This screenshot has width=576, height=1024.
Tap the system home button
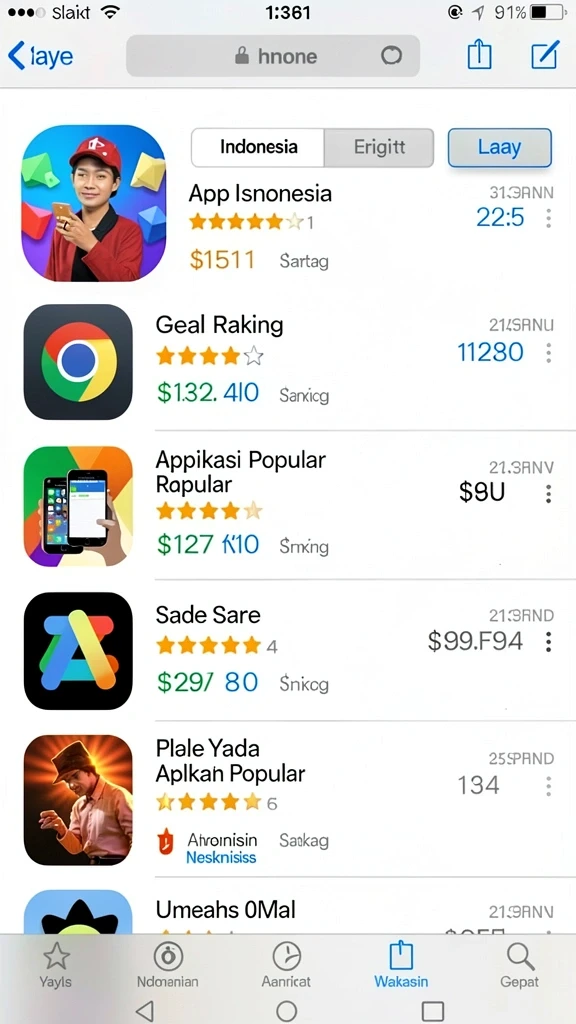tap(287, 1011)
